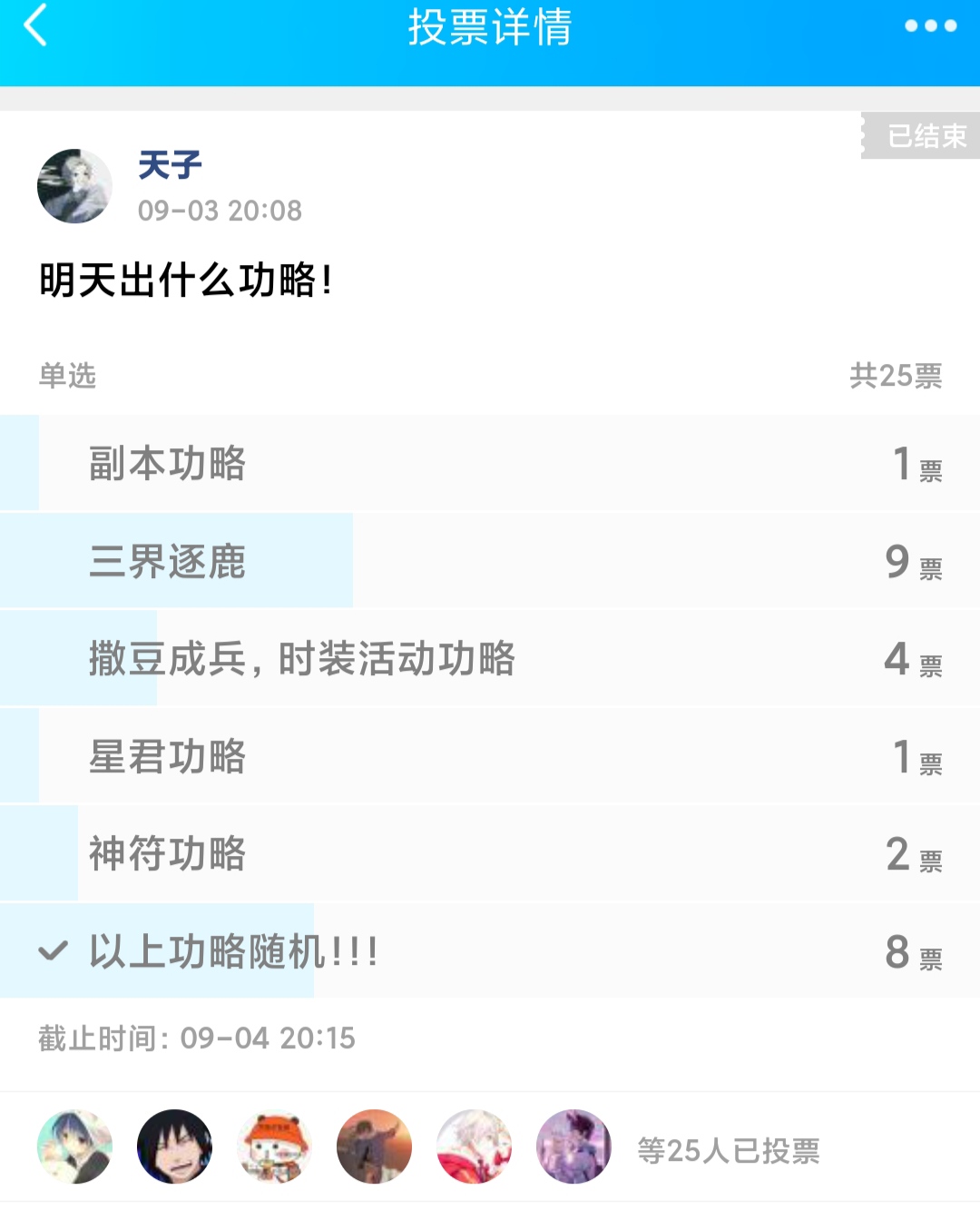Open the three-dot overflow menu
The width and height of the screenshot is (980, 1220).
tap(930, 25)
